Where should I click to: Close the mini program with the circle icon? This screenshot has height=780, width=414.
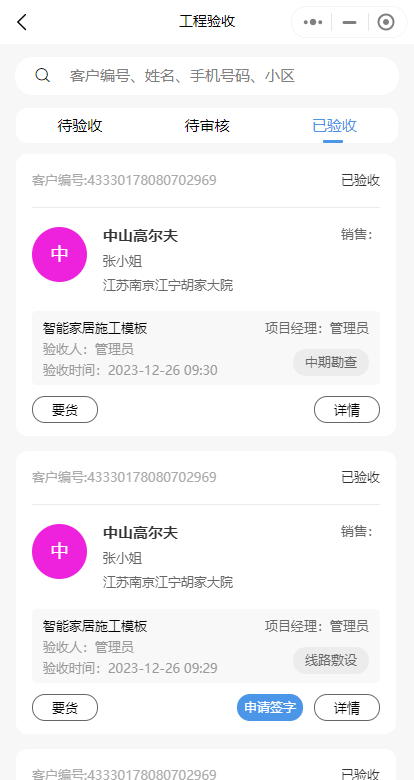tap(386, 22)
